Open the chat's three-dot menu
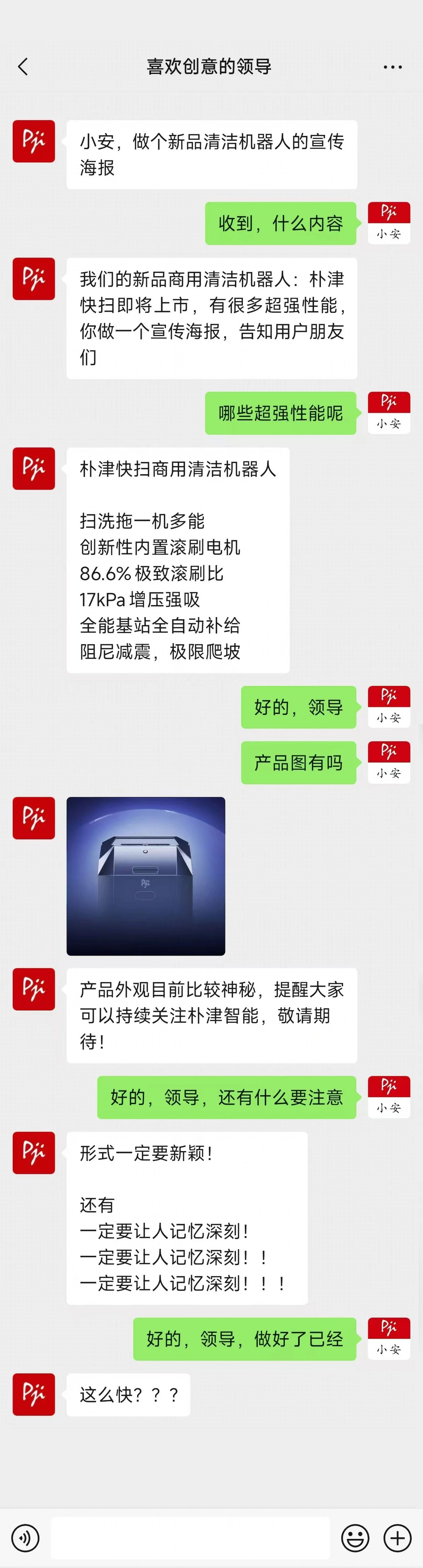 393,67
